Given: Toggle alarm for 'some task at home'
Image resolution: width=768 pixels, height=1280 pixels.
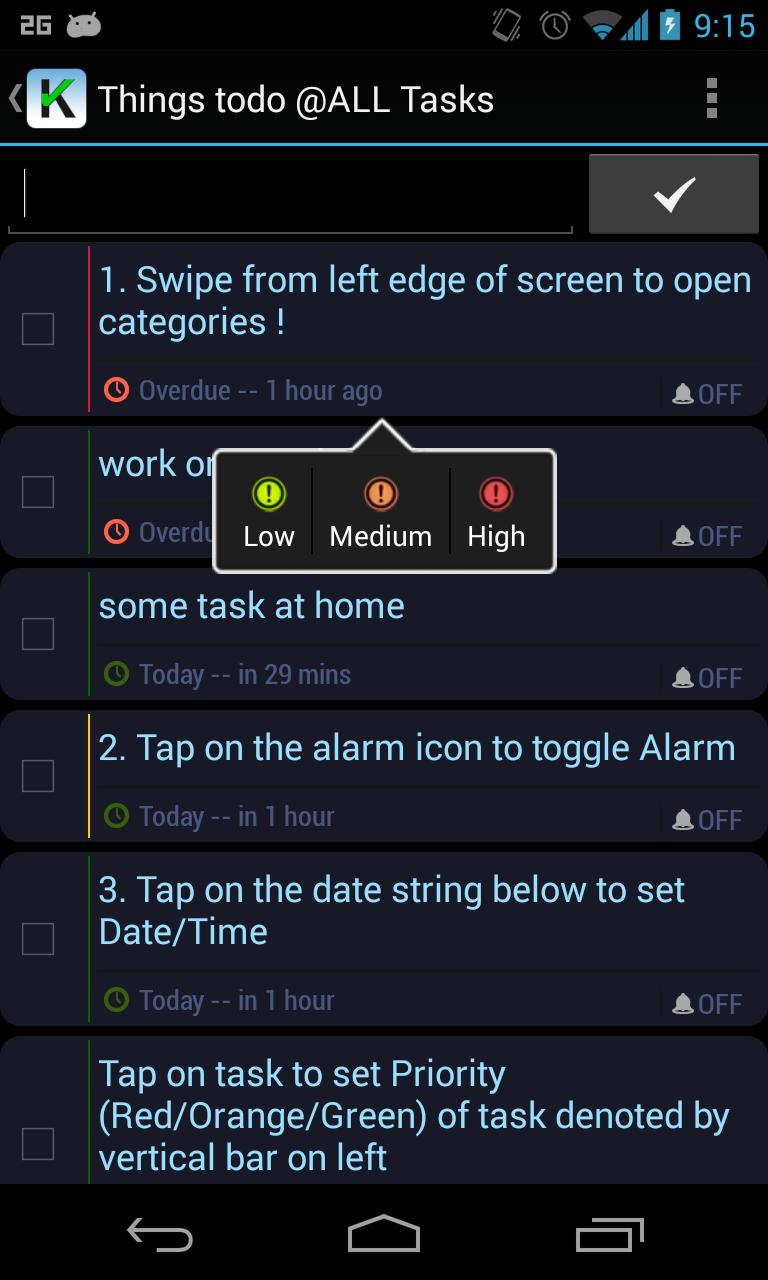Looking at the screenshot, I should (708, 677).
